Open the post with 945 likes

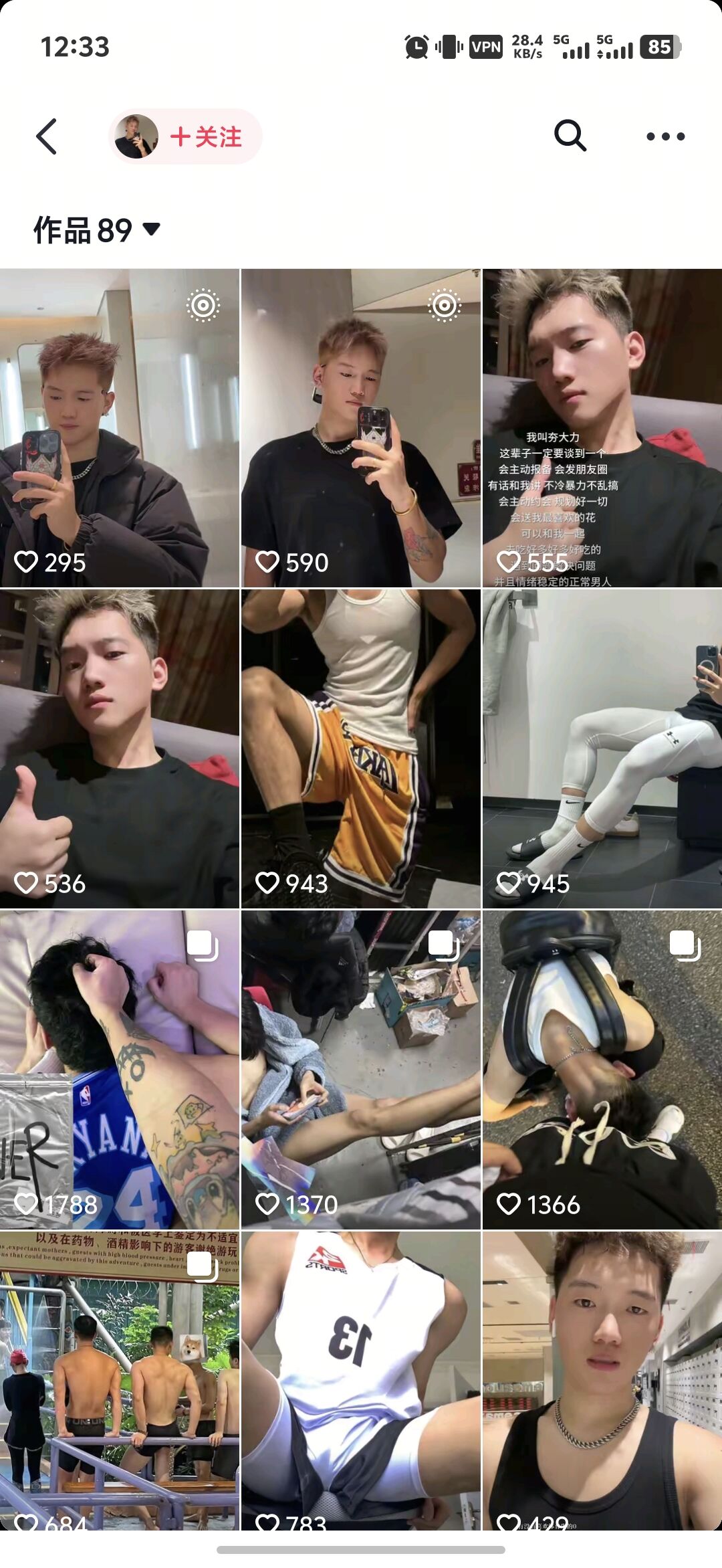[x=602, y=749]
